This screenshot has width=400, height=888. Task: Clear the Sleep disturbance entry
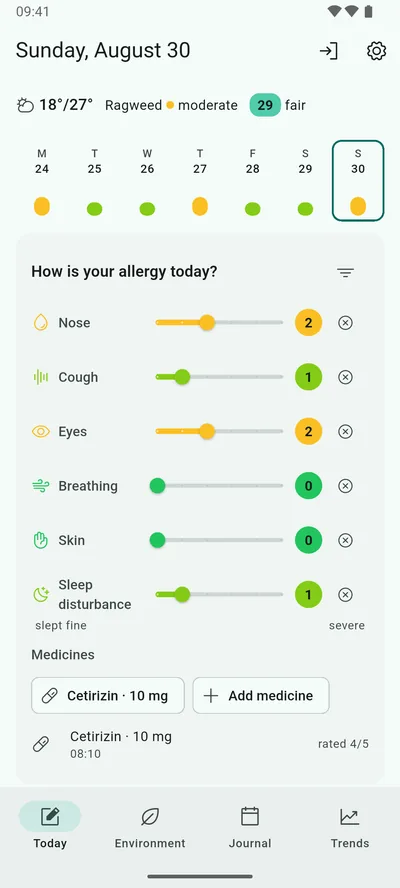(345, 595)
